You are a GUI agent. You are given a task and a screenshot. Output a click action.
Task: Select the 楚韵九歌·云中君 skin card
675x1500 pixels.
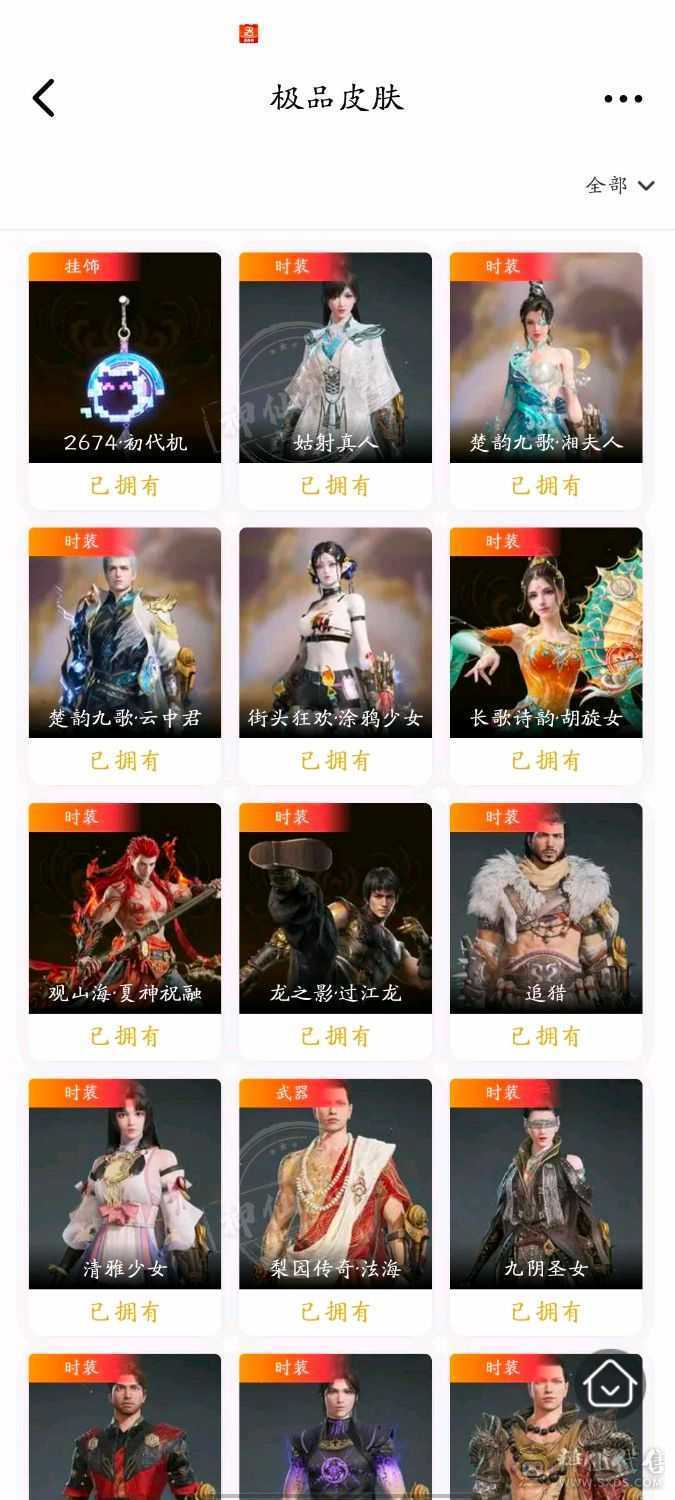tap(125, 633)
